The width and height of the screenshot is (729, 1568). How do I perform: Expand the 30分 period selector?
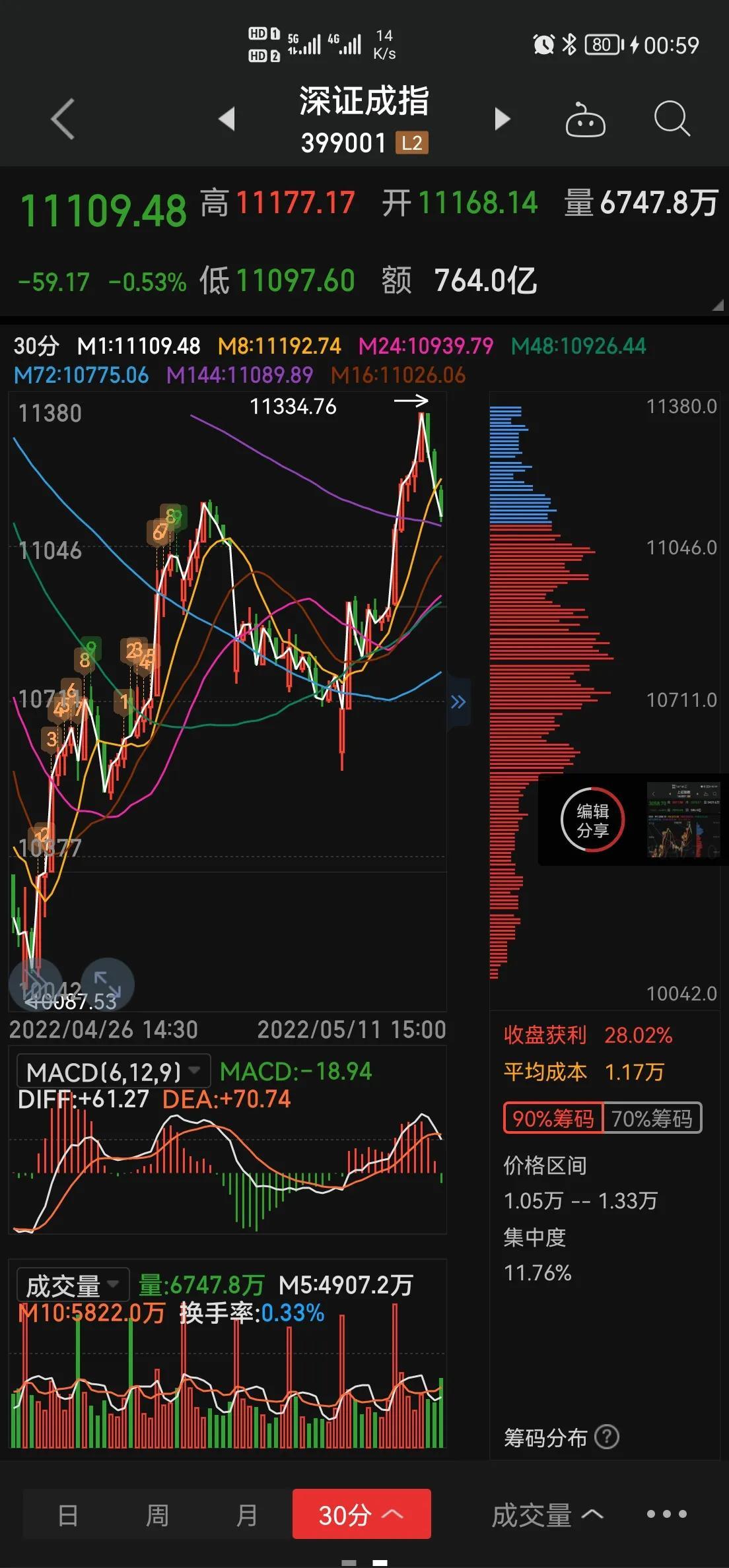pyautogui.click(x=362, y=1514)
